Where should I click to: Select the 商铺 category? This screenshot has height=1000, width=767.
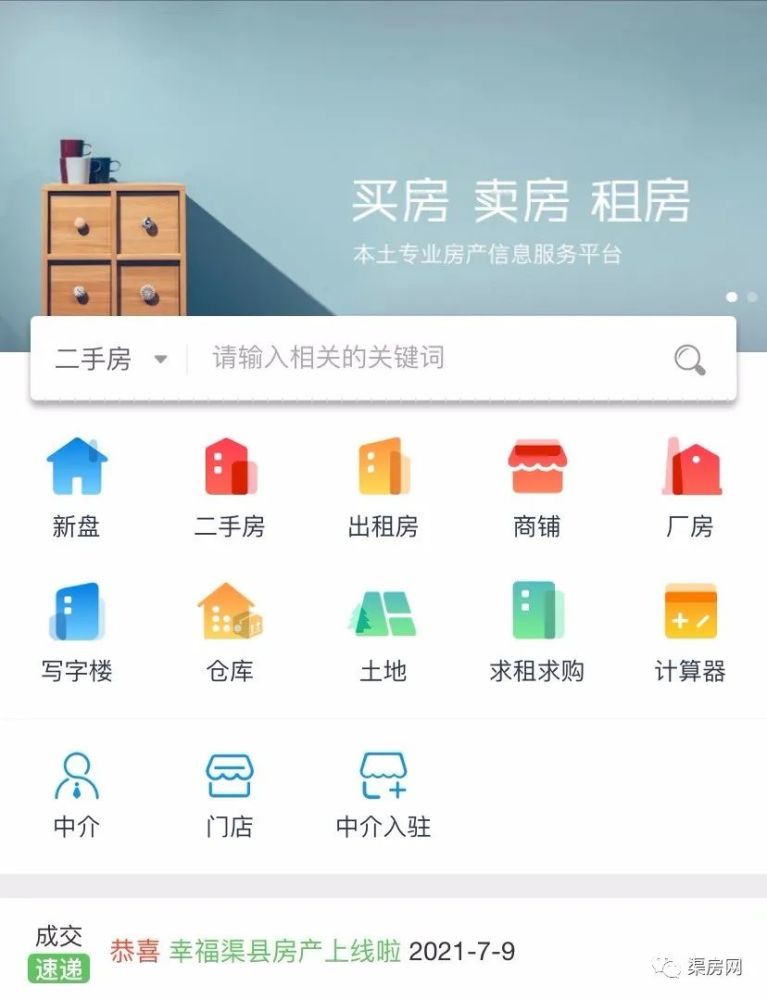coord(537,487)
